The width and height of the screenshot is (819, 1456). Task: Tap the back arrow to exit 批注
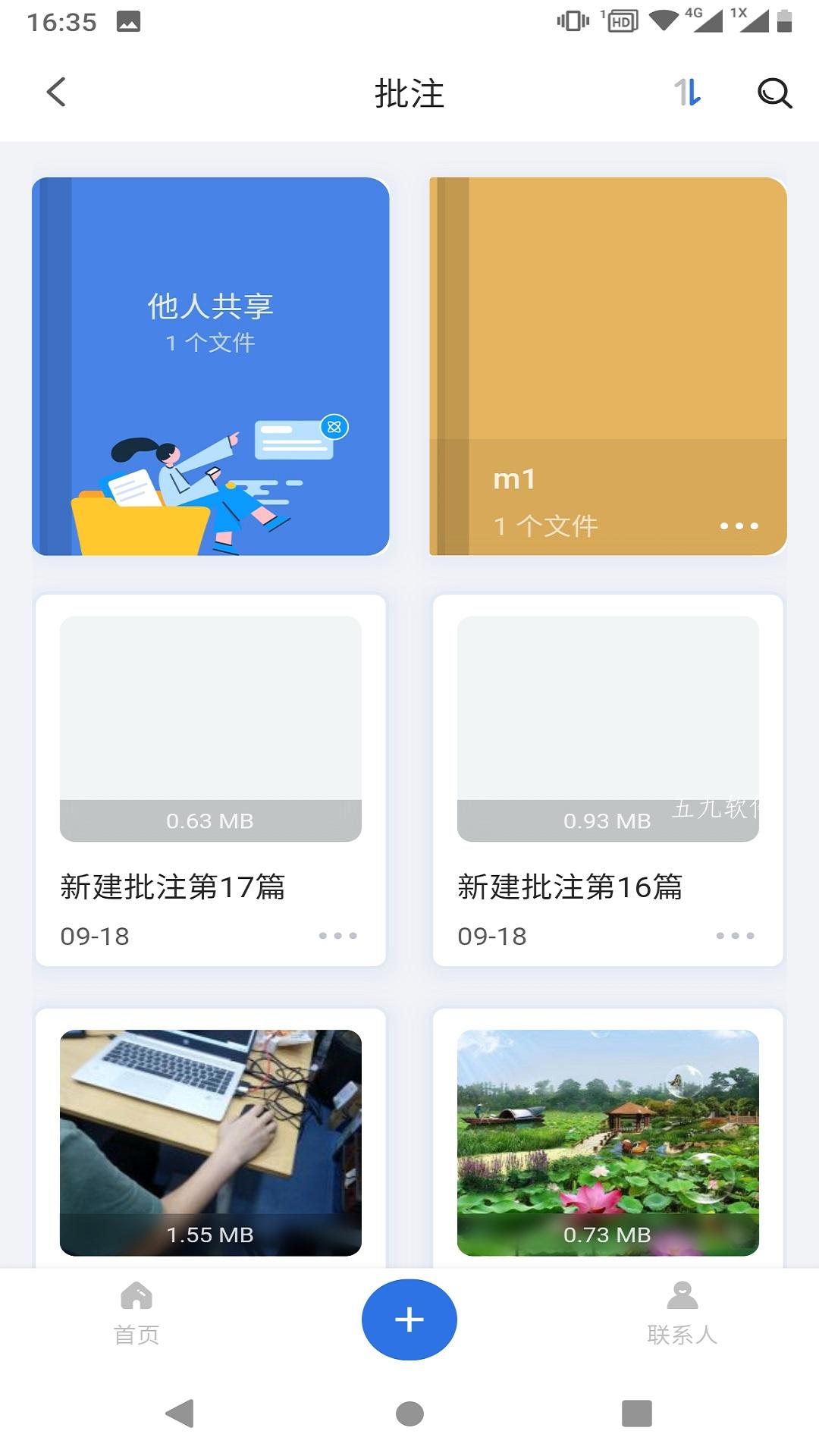(x=55, y=93)
